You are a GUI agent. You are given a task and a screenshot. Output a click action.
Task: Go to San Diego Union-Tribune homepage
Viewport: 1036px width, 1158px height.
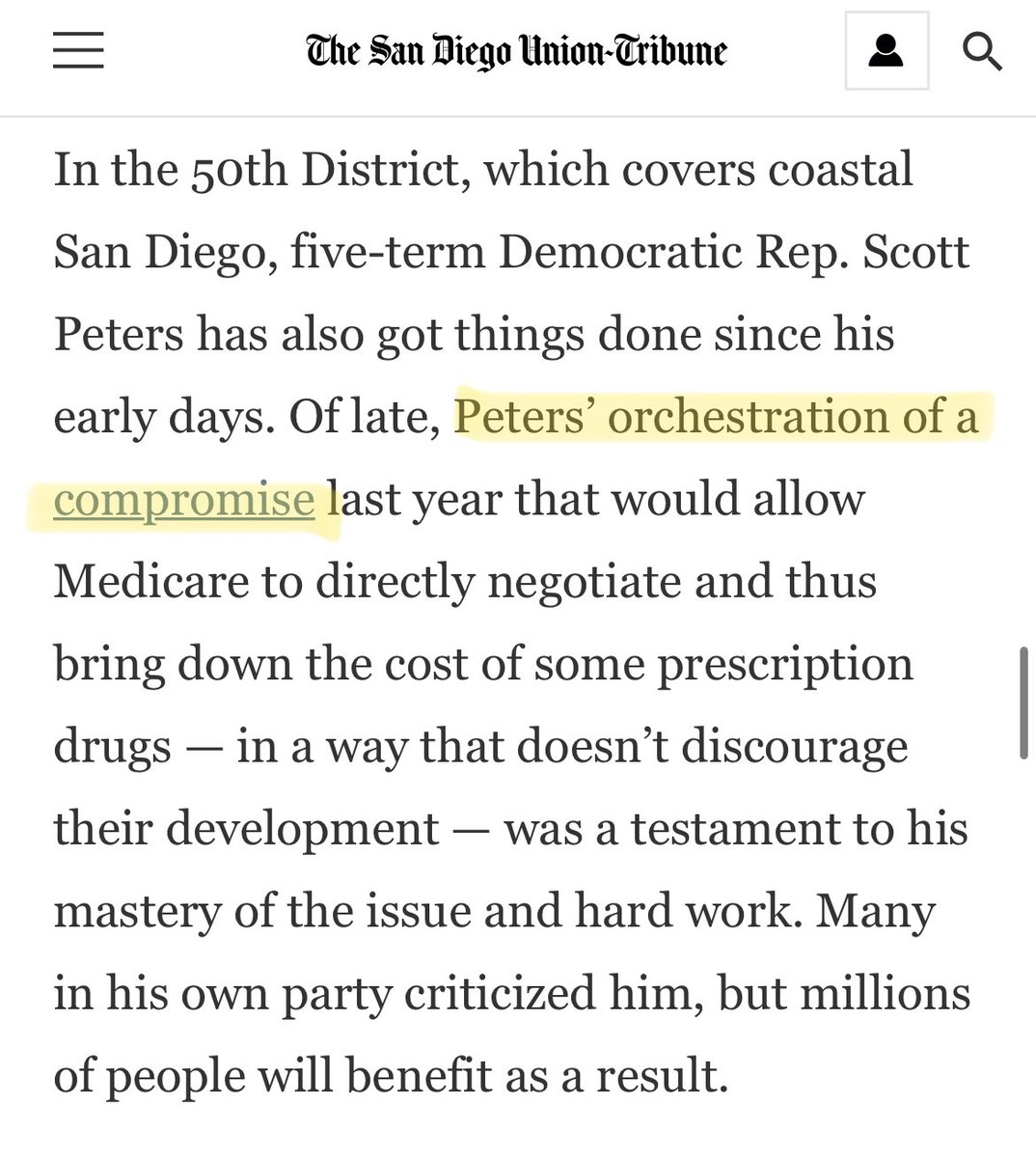point(516,51)
